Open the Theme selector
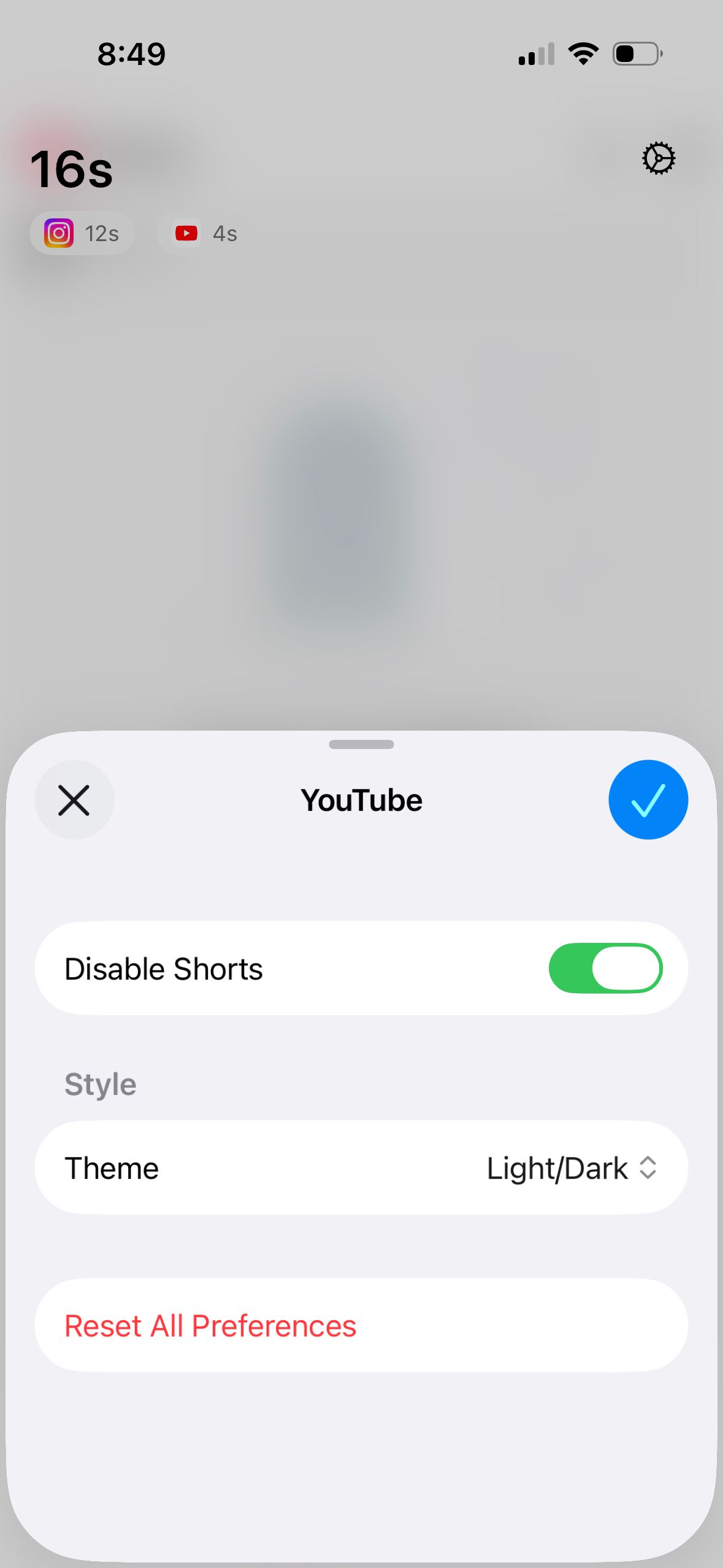Screen dimensions: 723x1568 point(361,1167)
